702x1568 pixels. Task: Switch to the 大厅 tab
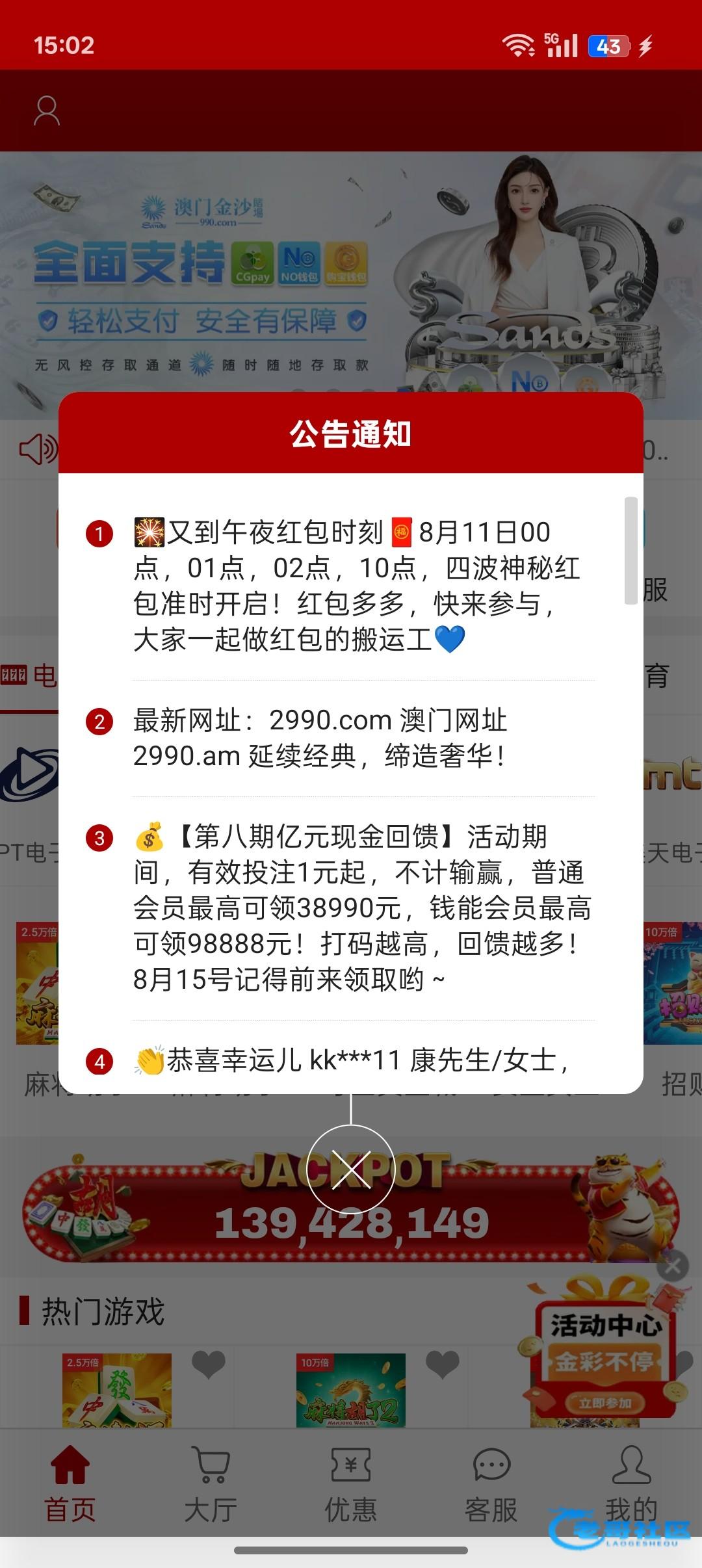211,1483
